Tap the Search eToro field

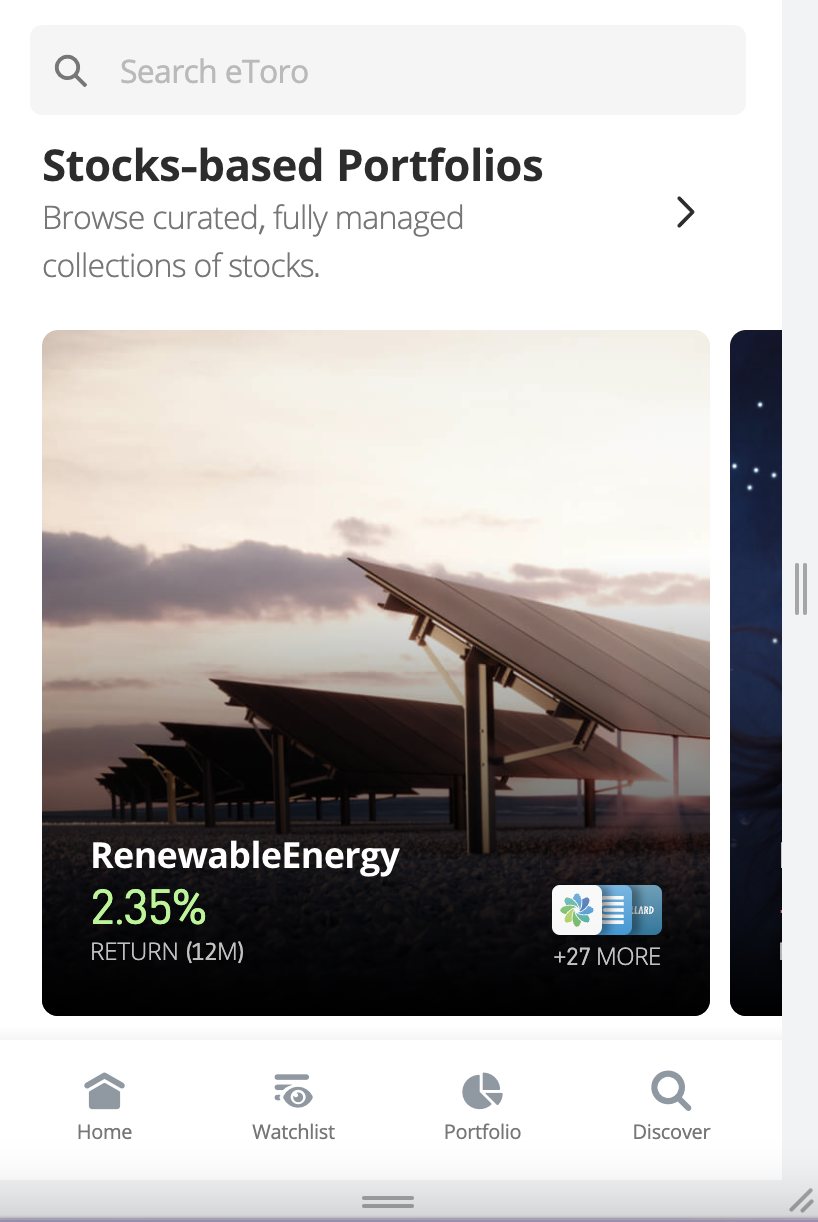(x=388, y=71)
